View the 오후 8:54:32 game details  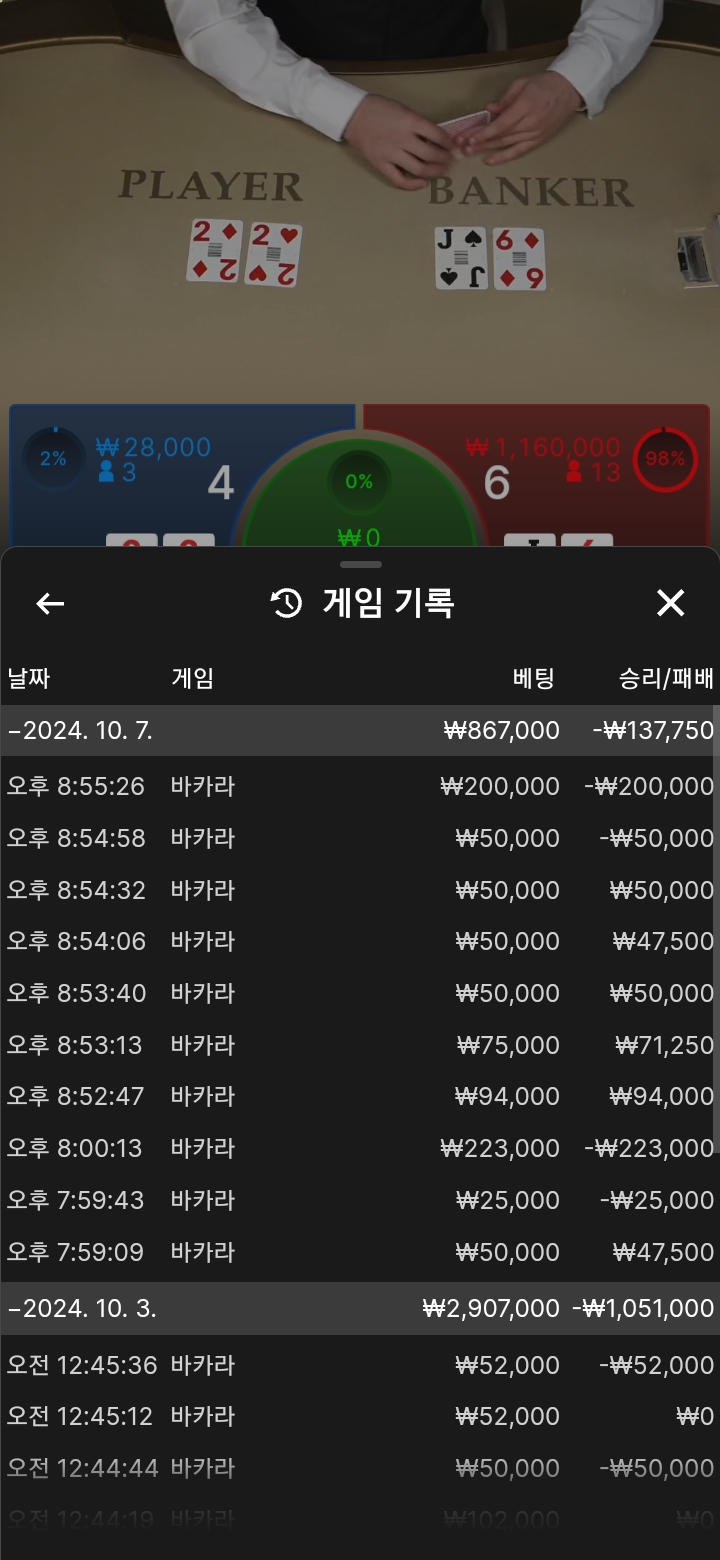360,890
